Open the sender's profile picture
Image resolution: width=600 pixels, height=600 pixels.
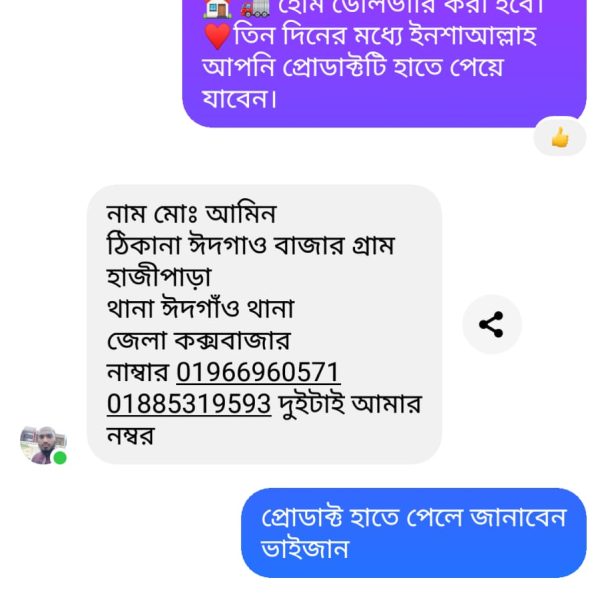click(42, 444)
